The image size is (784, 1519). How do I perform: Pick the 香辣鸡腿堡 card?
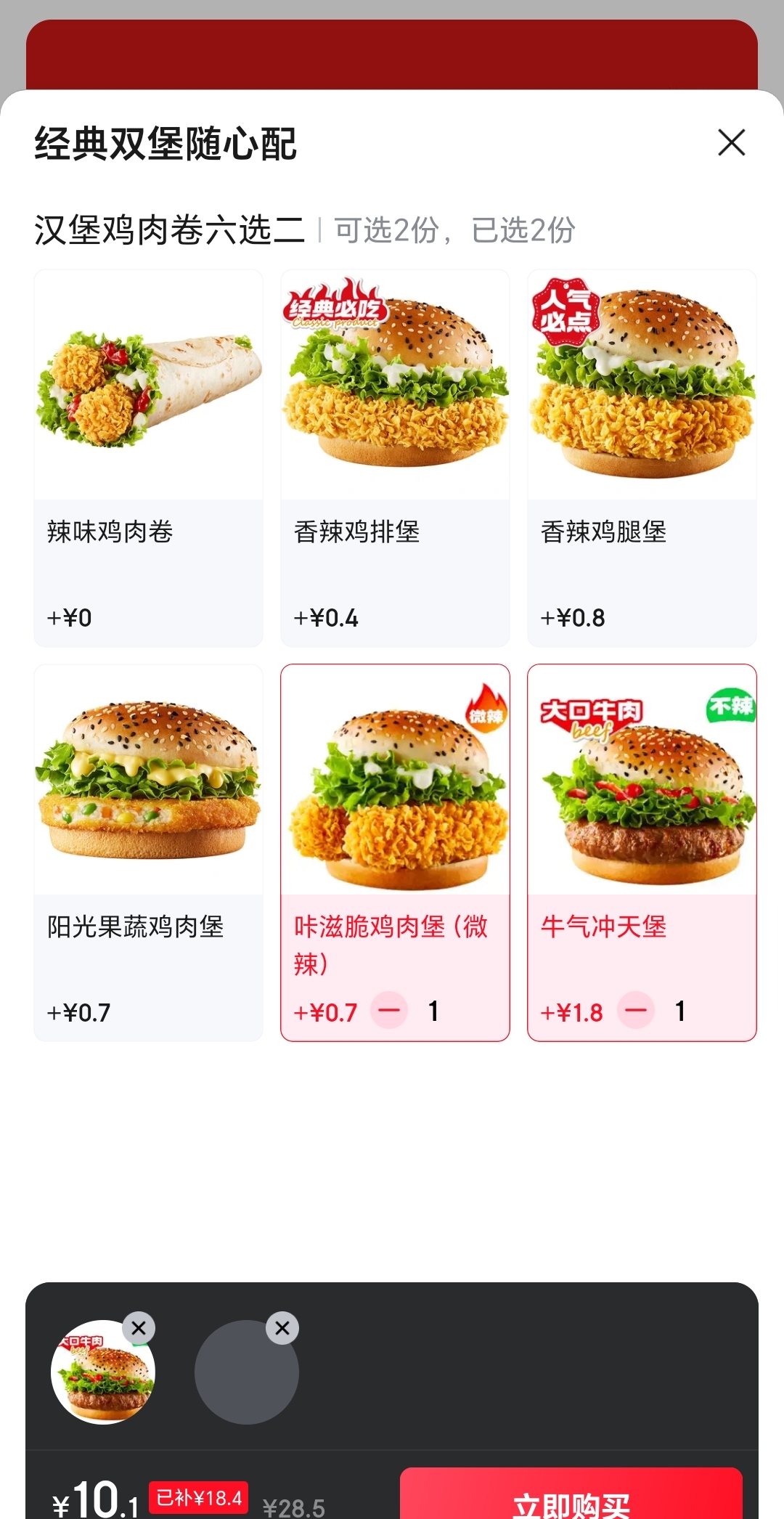click(642, 457)
